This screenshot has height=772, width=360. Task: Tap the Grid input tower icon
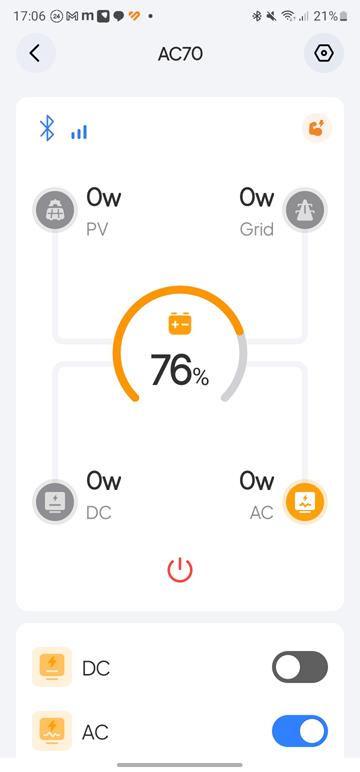[x=305, y=210]
